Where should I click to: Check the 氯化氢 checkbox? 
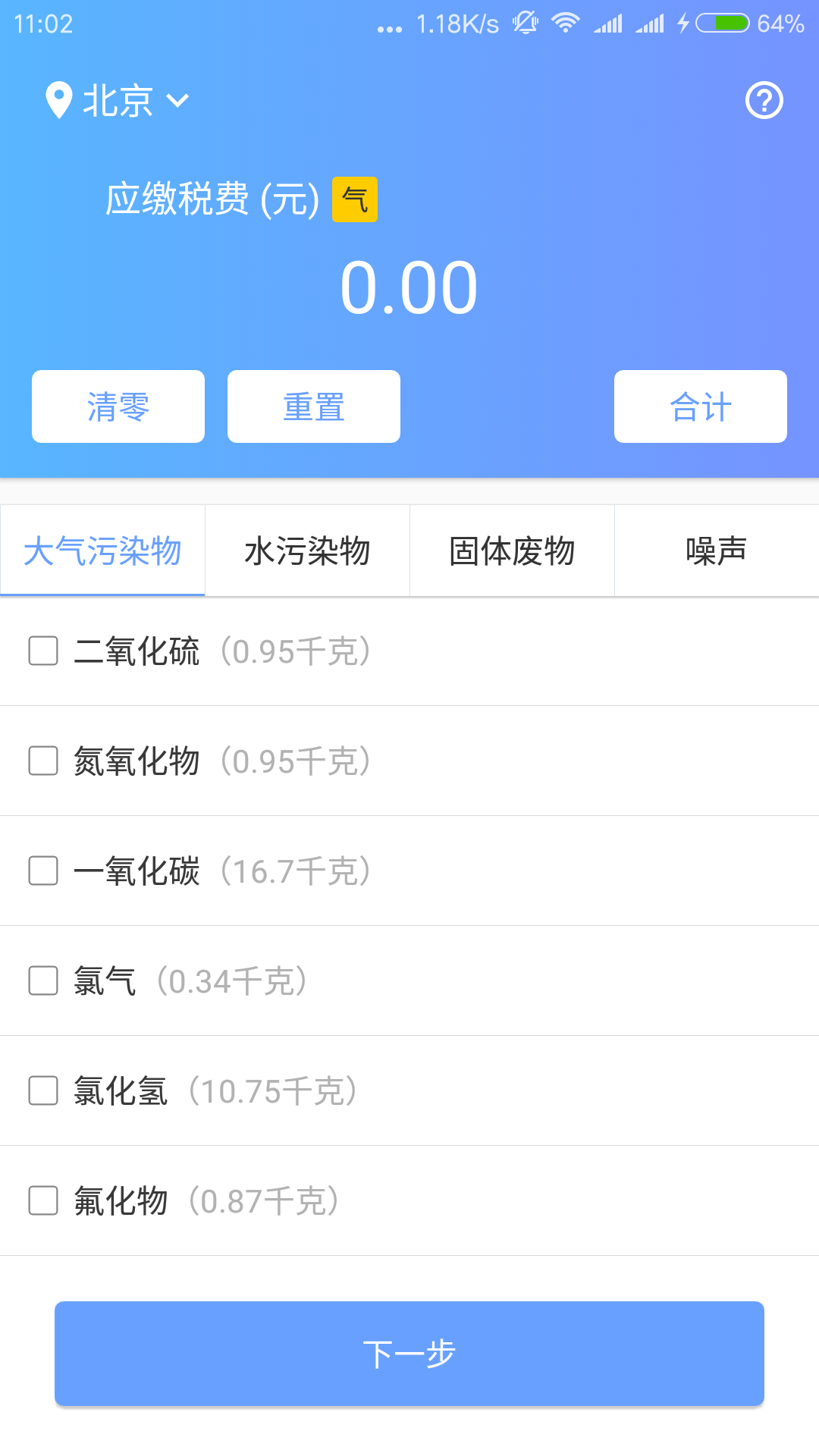coord(43,1090)
